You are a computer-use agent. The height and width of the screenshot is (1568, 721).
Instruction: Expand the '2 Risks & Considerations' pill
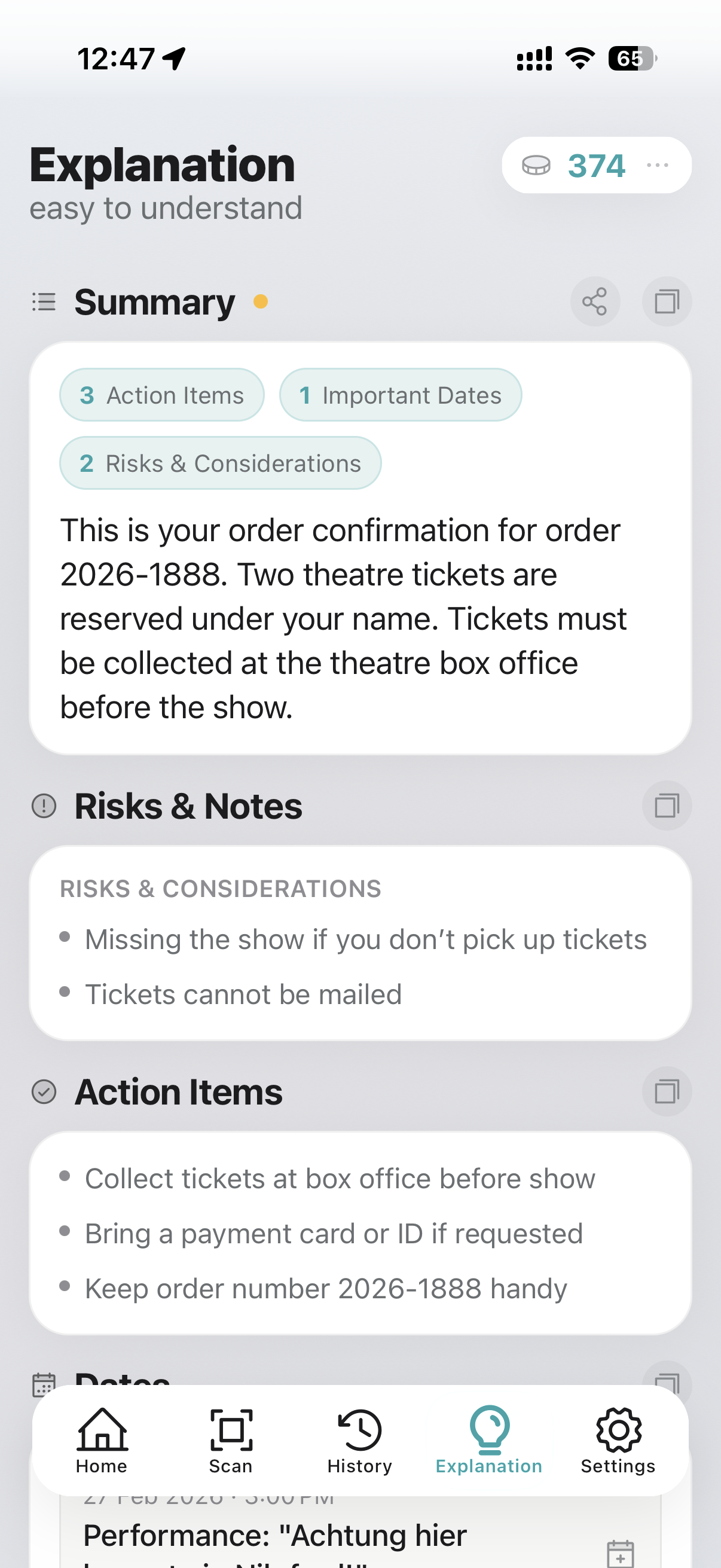[220, 463]
